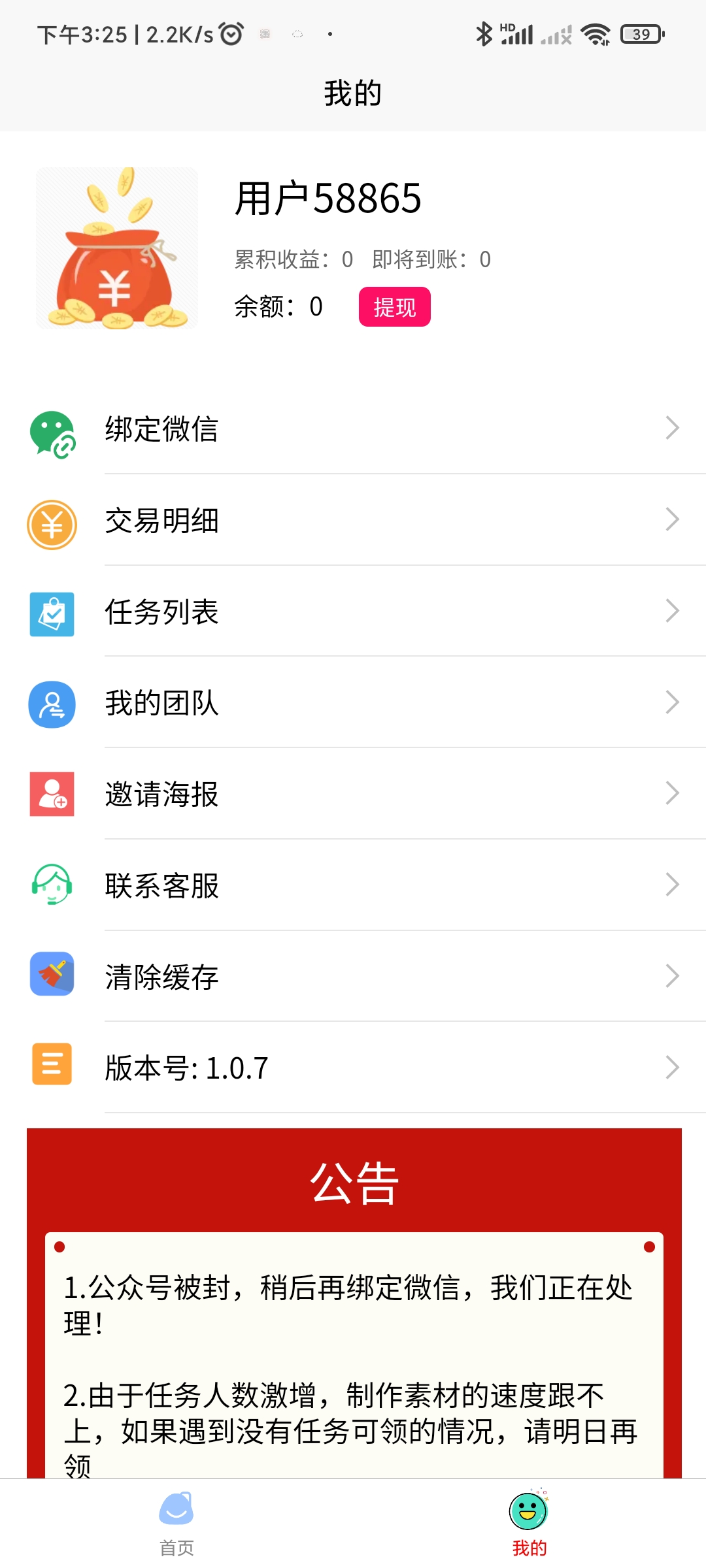Open the customer service headset icon
This screenshot has height=1568, width=706.
point(52,885)
